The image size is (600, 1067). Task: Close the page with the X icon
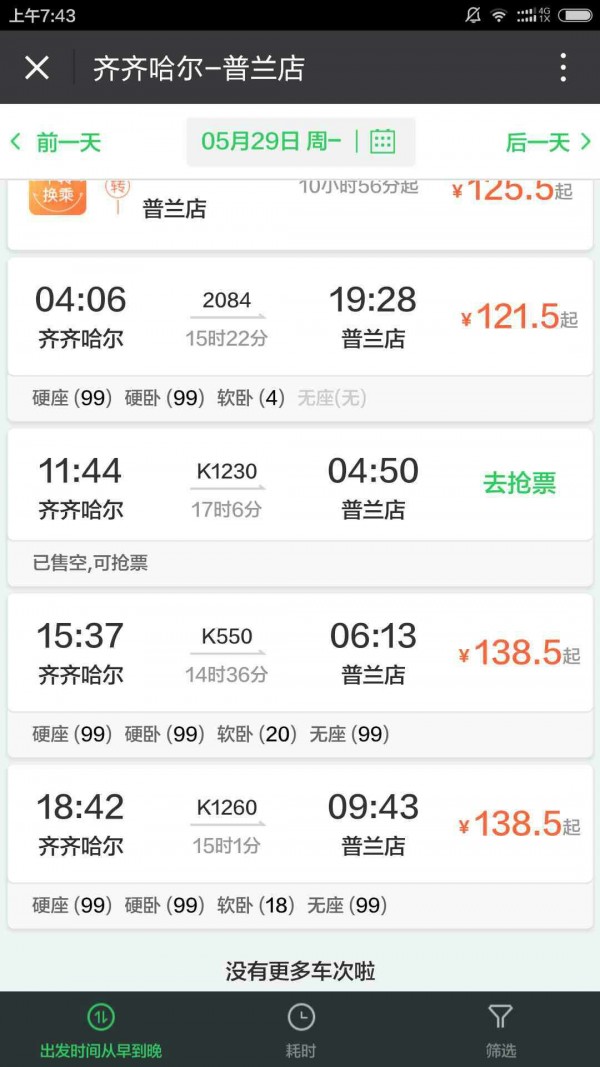(x=37, y=68)
